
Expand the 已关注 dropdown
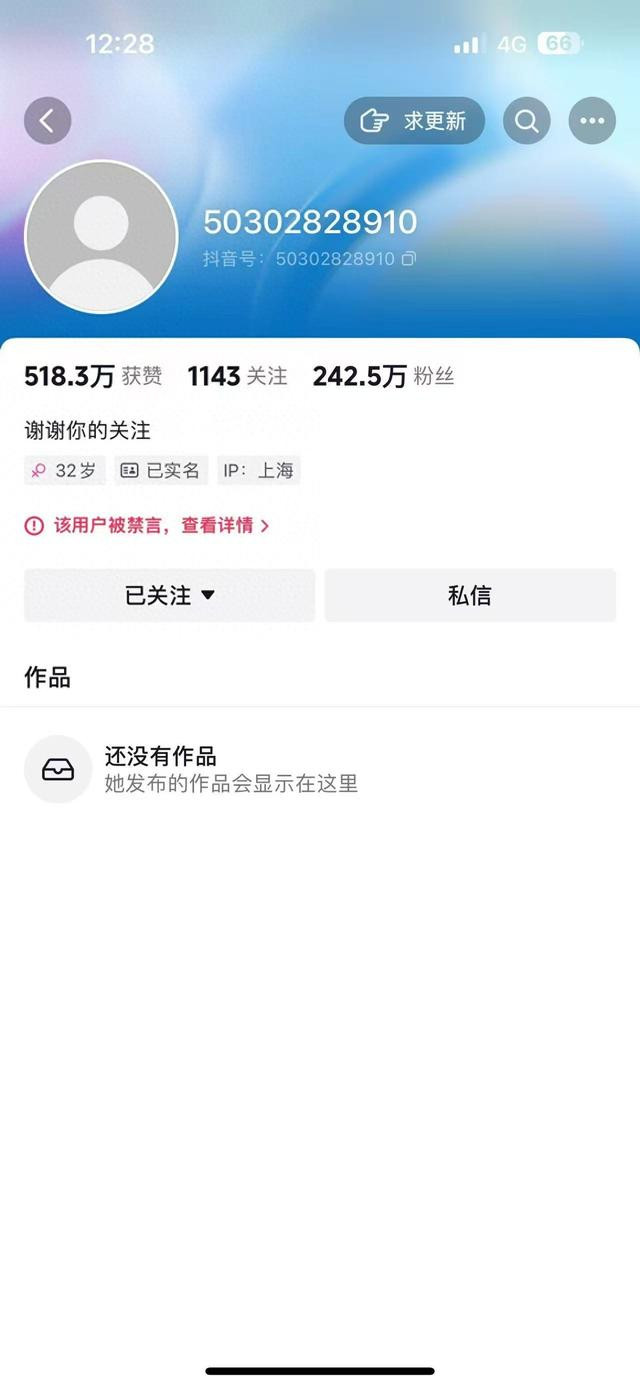[x=170, y=595]
